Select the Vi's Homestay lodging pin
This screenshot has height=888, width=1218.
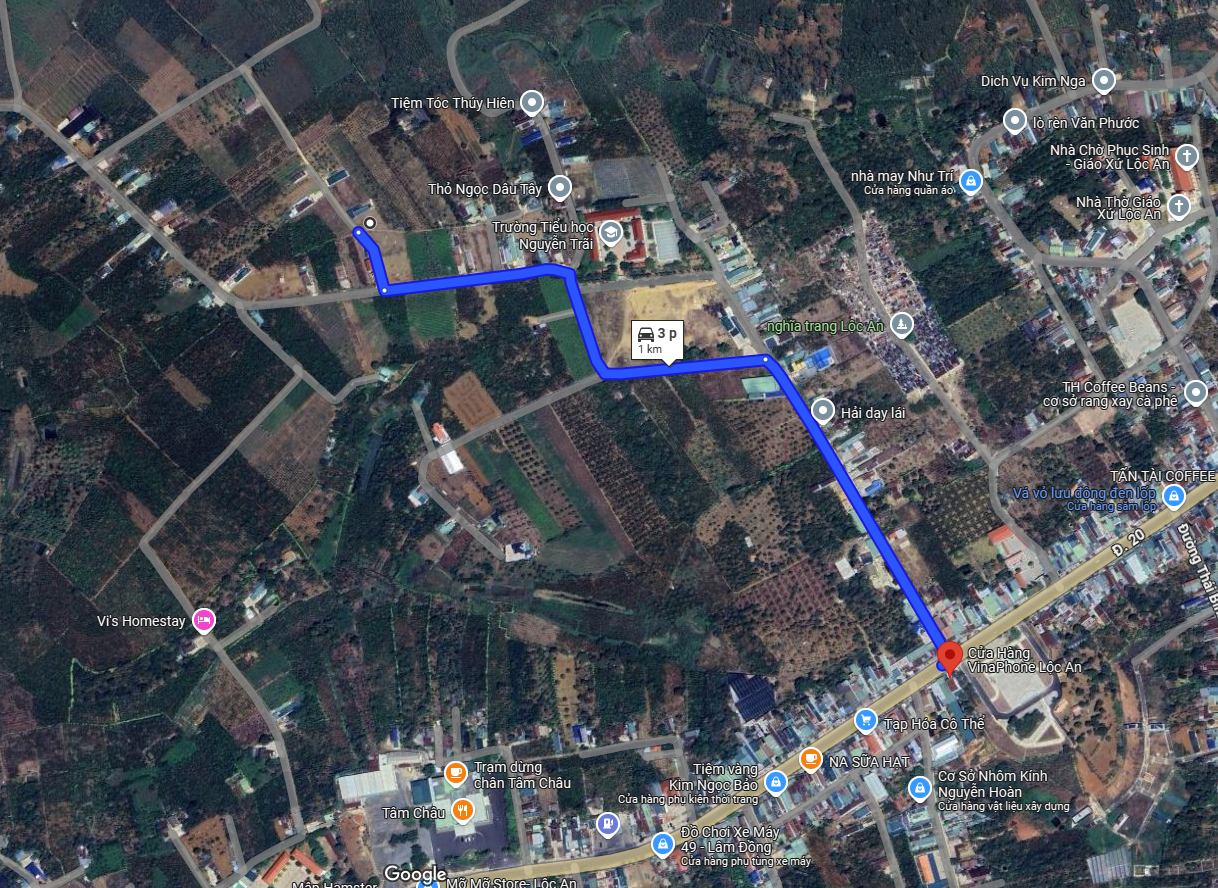tap(204, 621)
